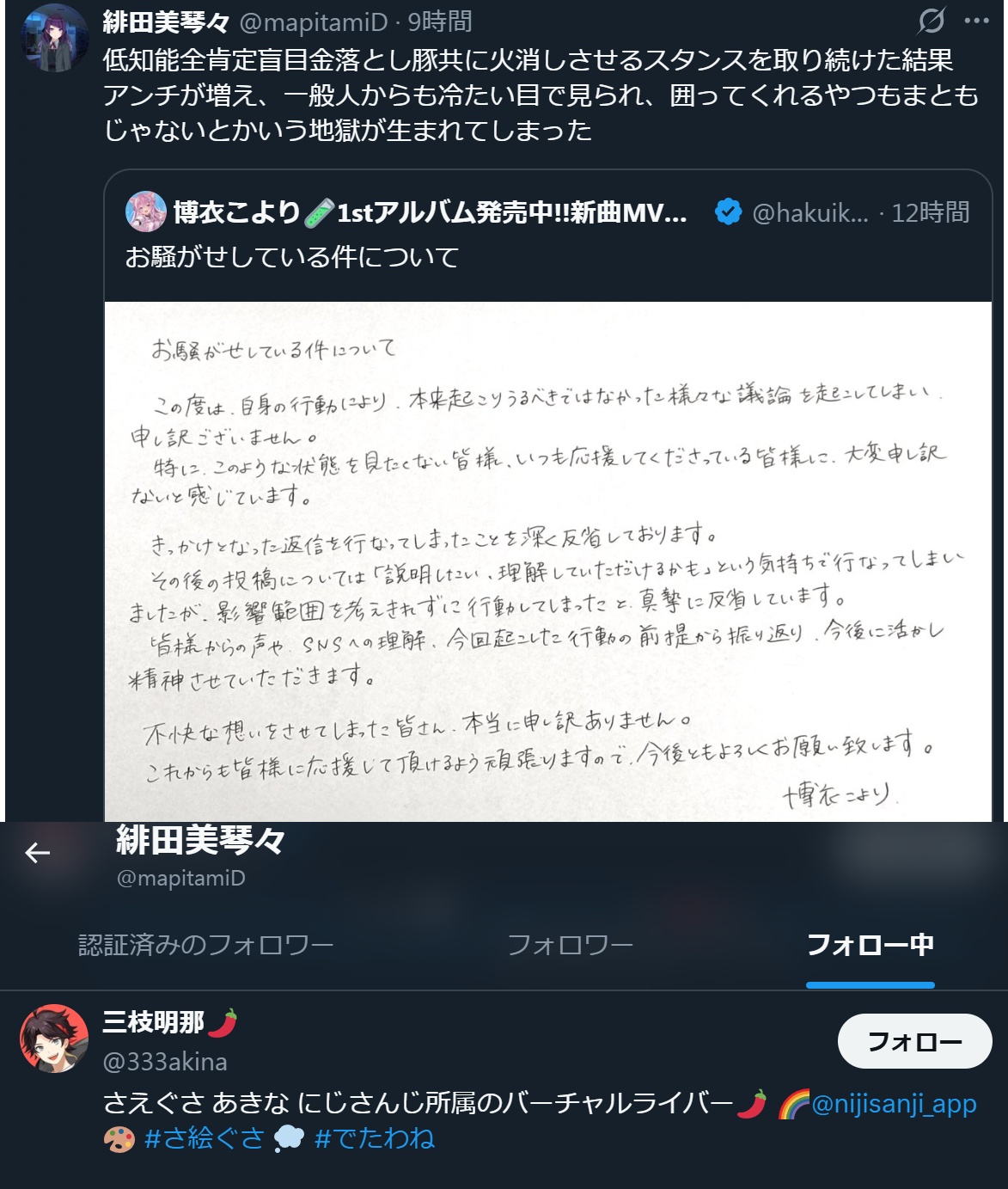Image resolution: width=1008 pixels, height=1189 pixels.
Task: Follow 三枝明那 with the フォロー button
Action: pyautogui.click(x=914, y=1042)
